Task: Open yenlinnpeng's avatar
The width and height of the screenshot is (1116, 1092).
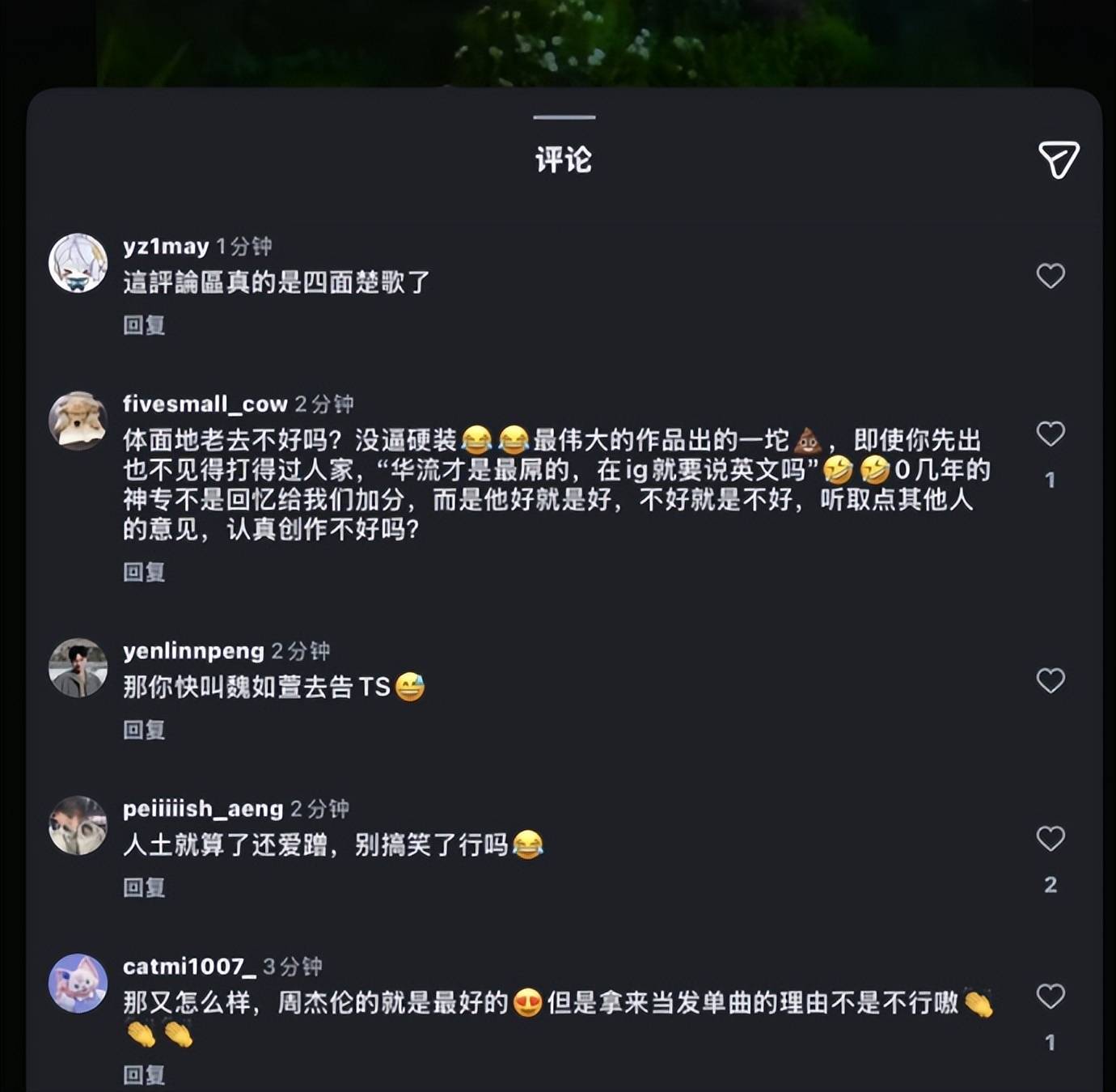Action: pyautogui.click(x=78, y=667)
